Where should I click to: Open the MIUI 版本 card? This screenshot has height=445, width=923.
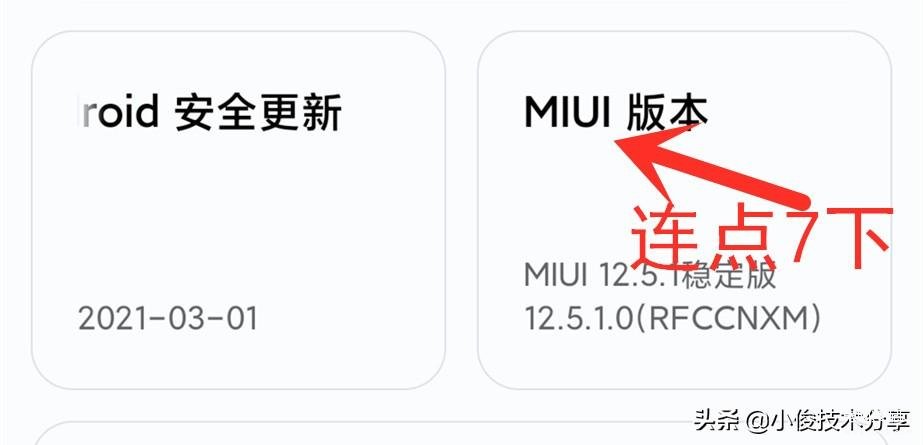tap(683, 210)
